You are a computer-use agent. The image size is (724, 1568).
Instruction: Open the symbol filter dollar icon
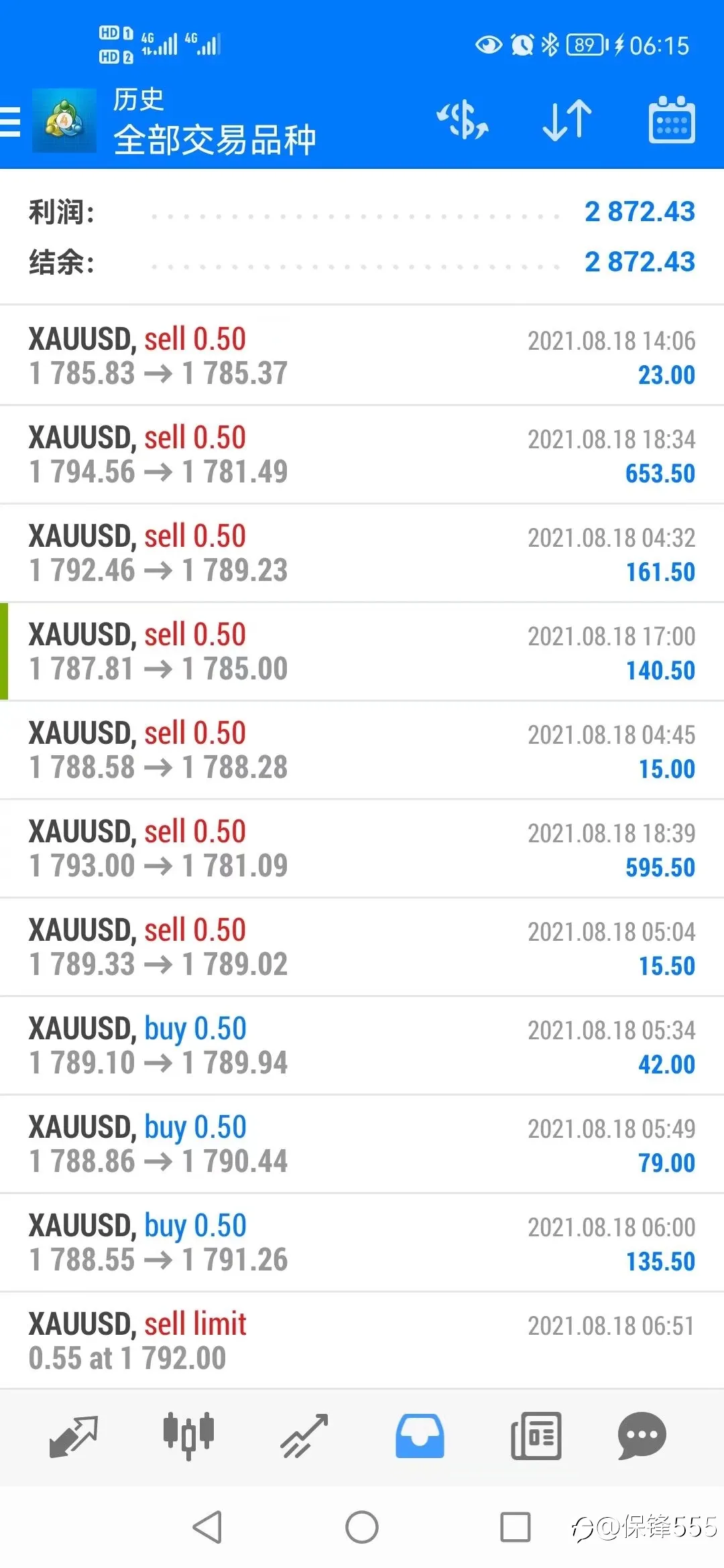click(x=463, y=121)
